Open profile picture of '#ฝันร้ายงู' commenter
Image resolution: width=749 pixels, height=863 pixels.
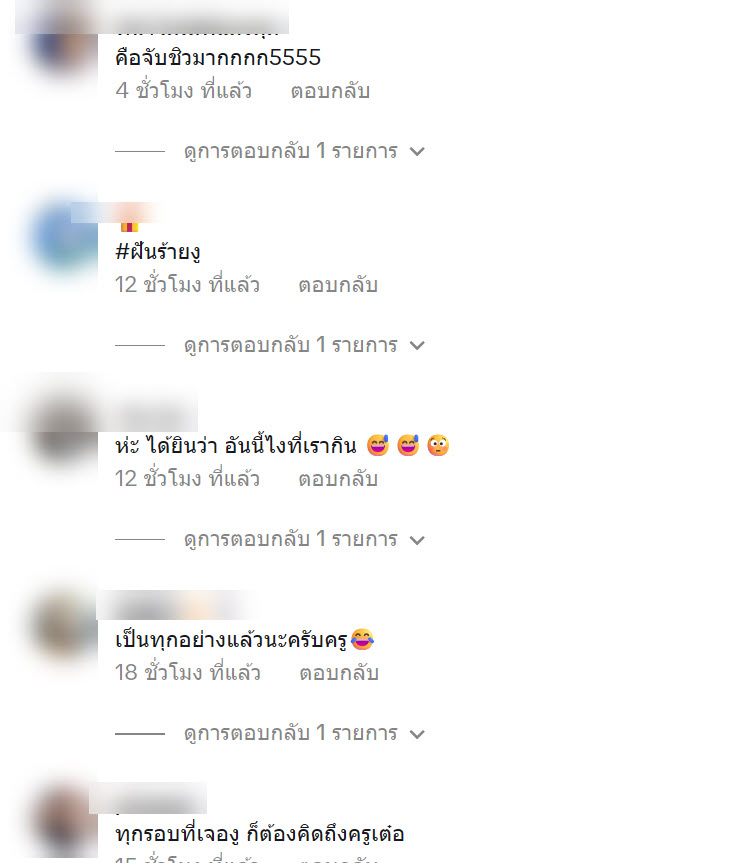pos(65,238)
